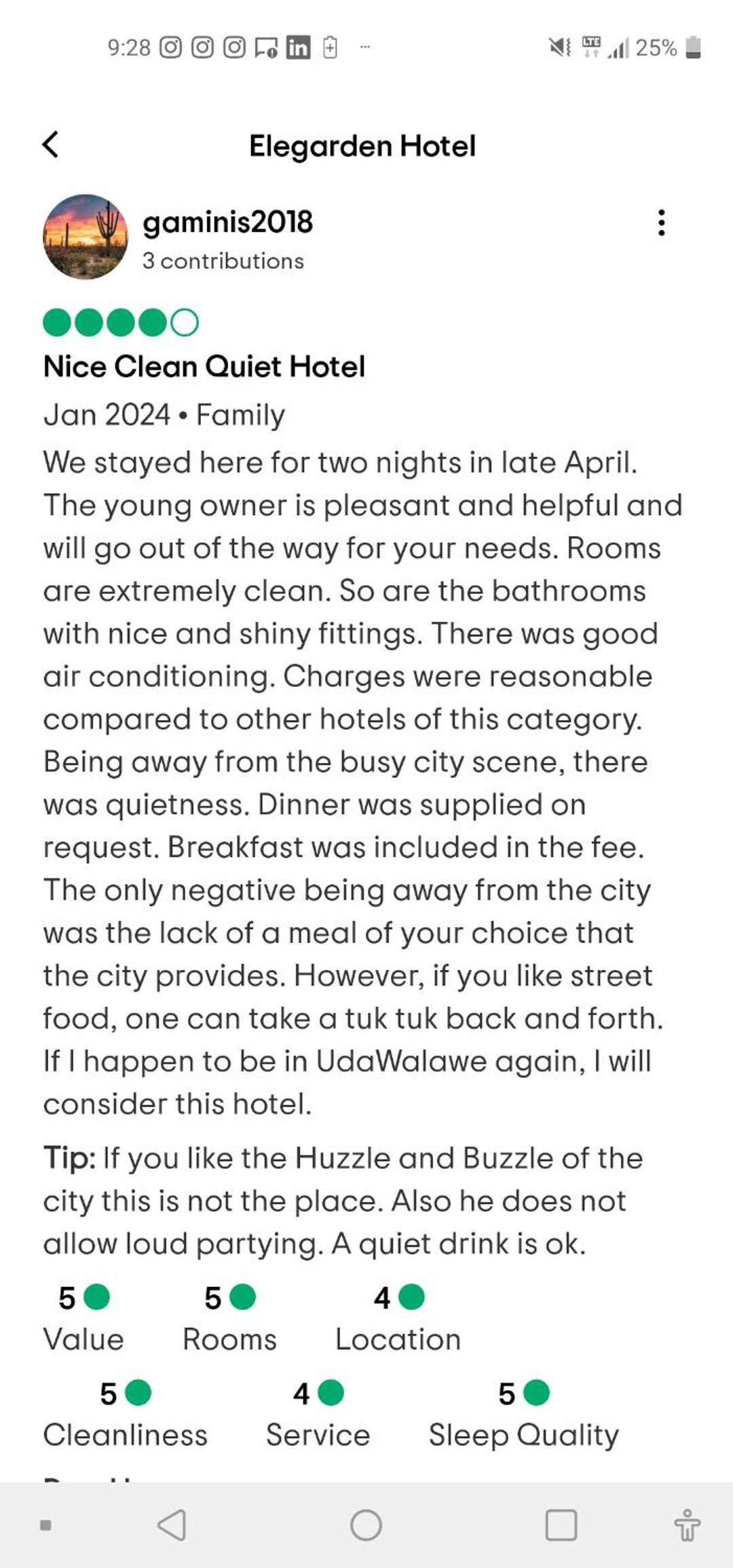Open the review's three-dot options menu

pyautogui.click(x=661, y=223)
